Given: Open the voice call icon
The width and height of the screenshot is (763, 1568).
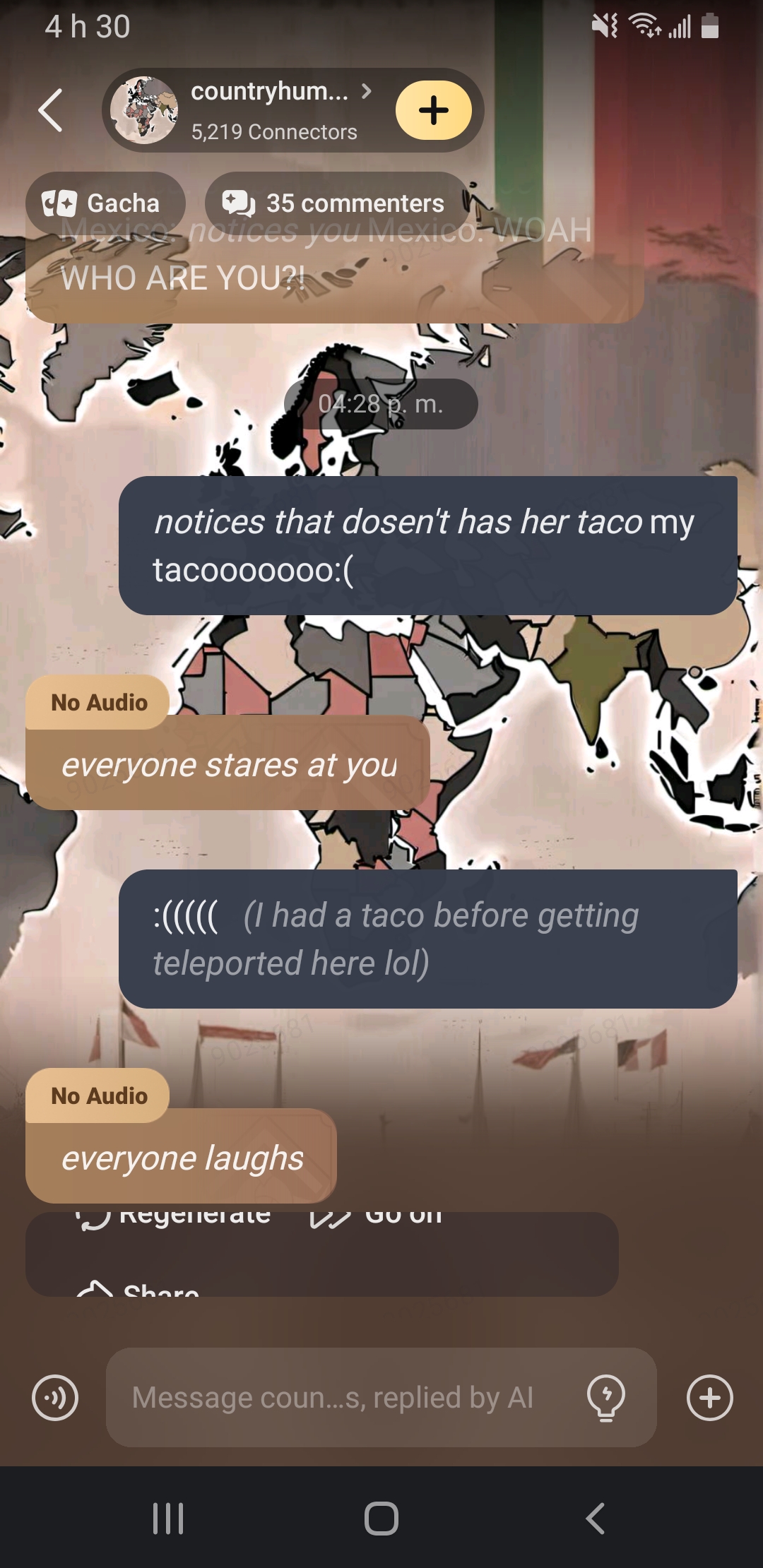Looking at the screenshot, I should coord(55,1397).
